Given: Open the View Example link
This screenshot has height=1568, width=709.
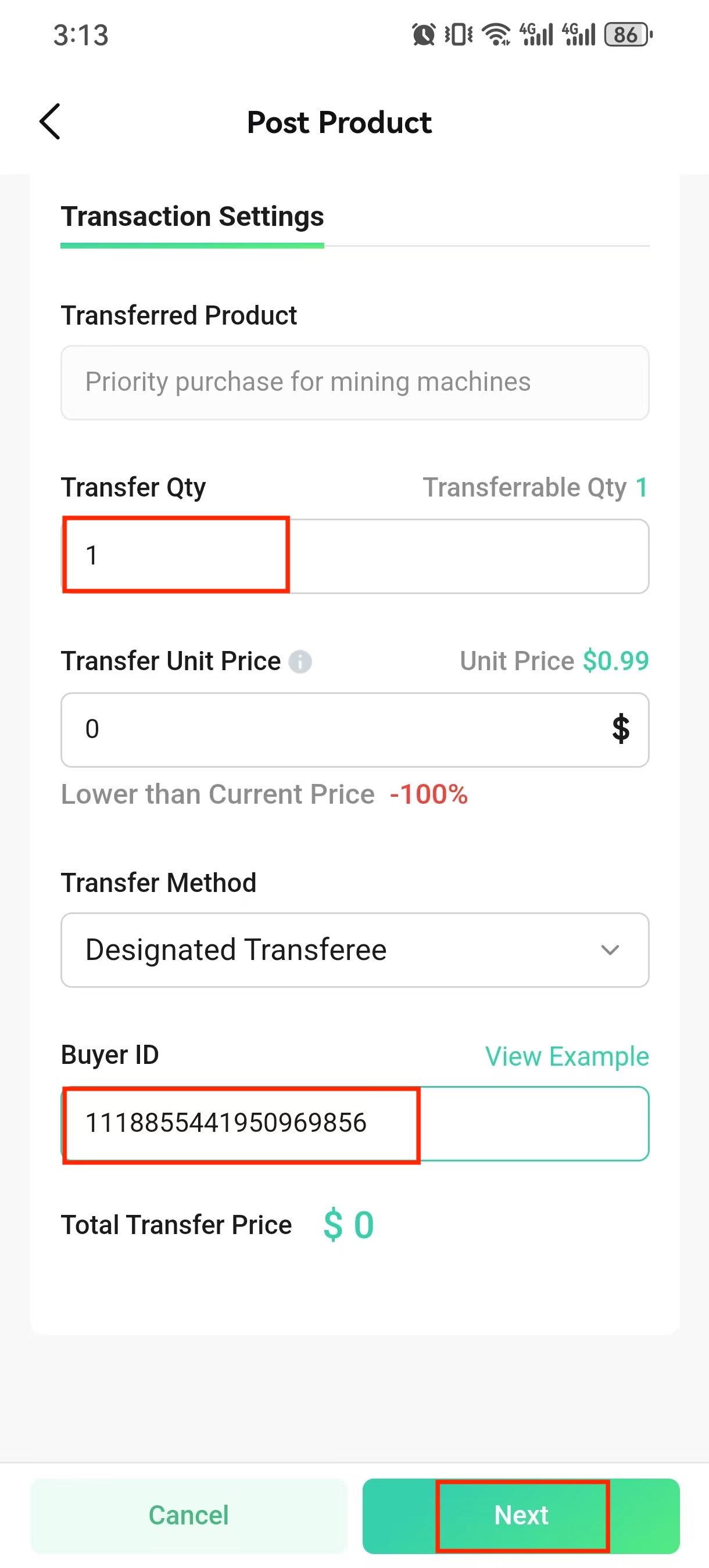Looking at the screenshot, I should (567, 1056).
